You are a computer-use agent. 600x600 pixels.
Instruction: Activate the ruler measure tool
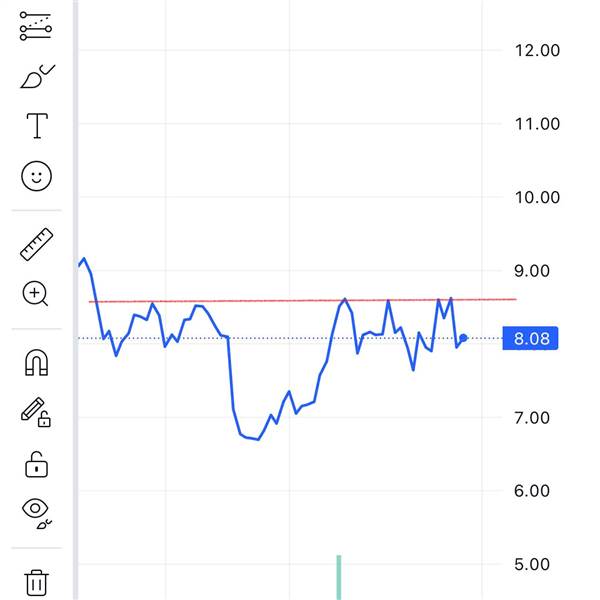[36, 244]
